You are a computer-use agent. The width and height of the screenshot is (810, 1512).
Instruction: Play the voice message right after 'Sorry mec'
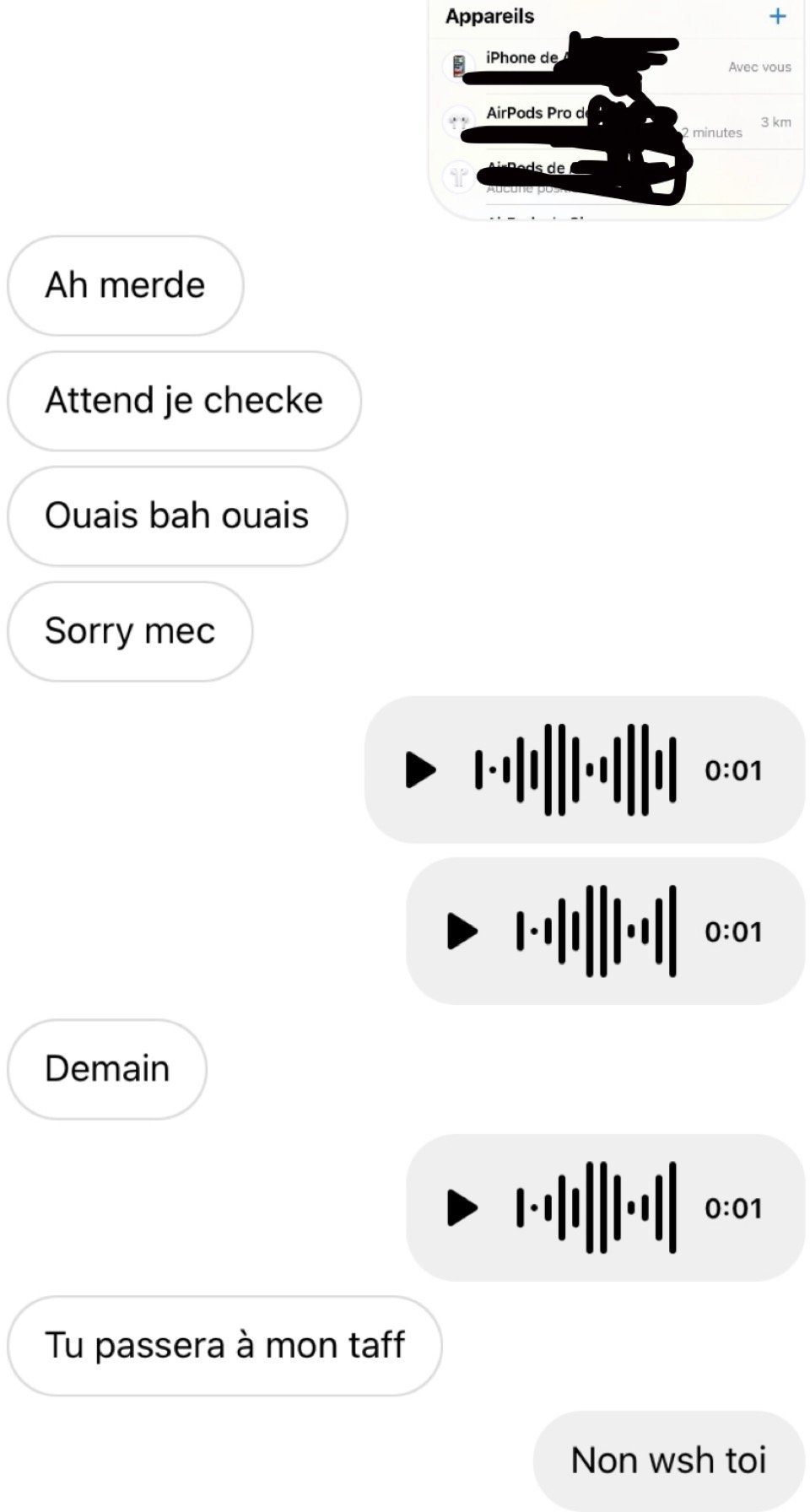click(x=420, y=769)
